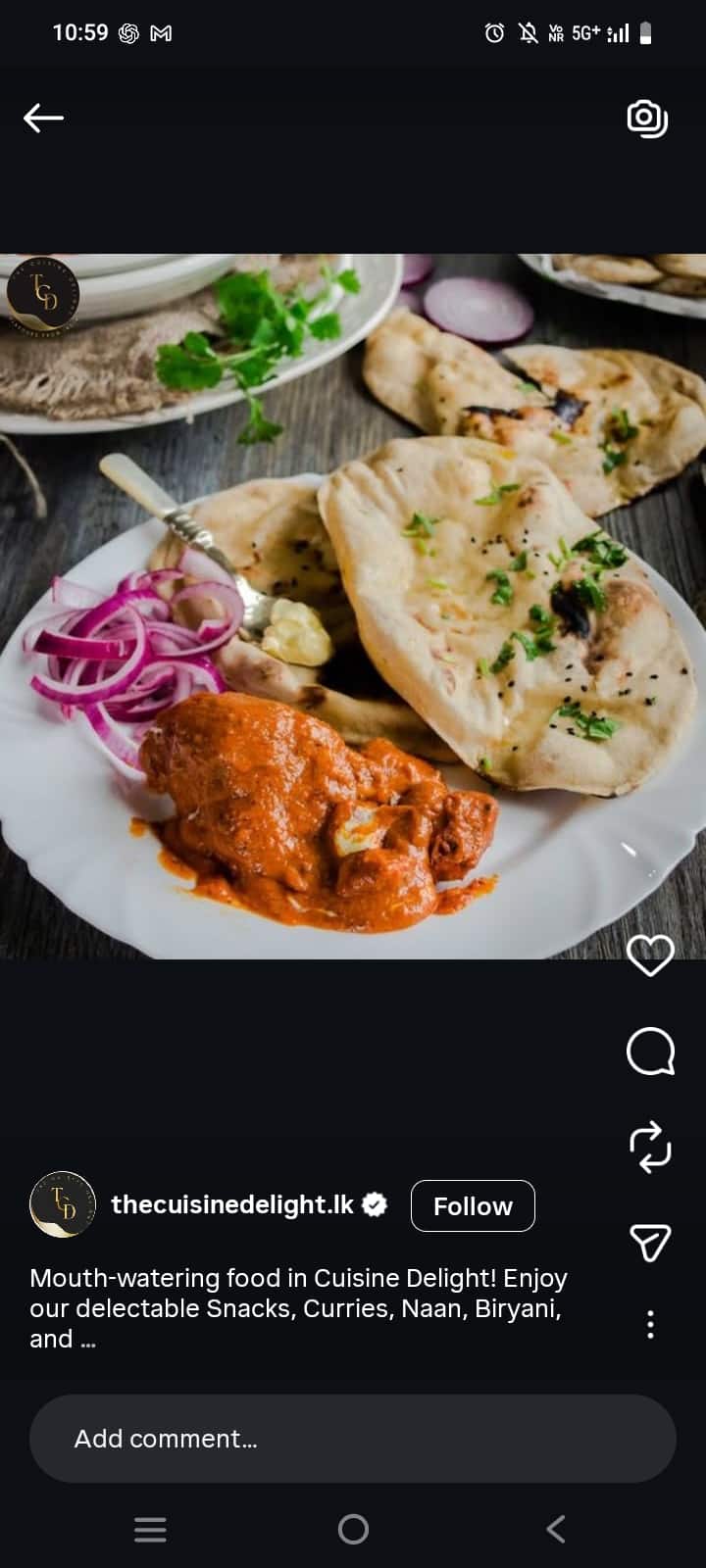This screenshot has height=1568, width=706.
Task: Tap the navigation back chevron
Action: tap(555, 1528)
